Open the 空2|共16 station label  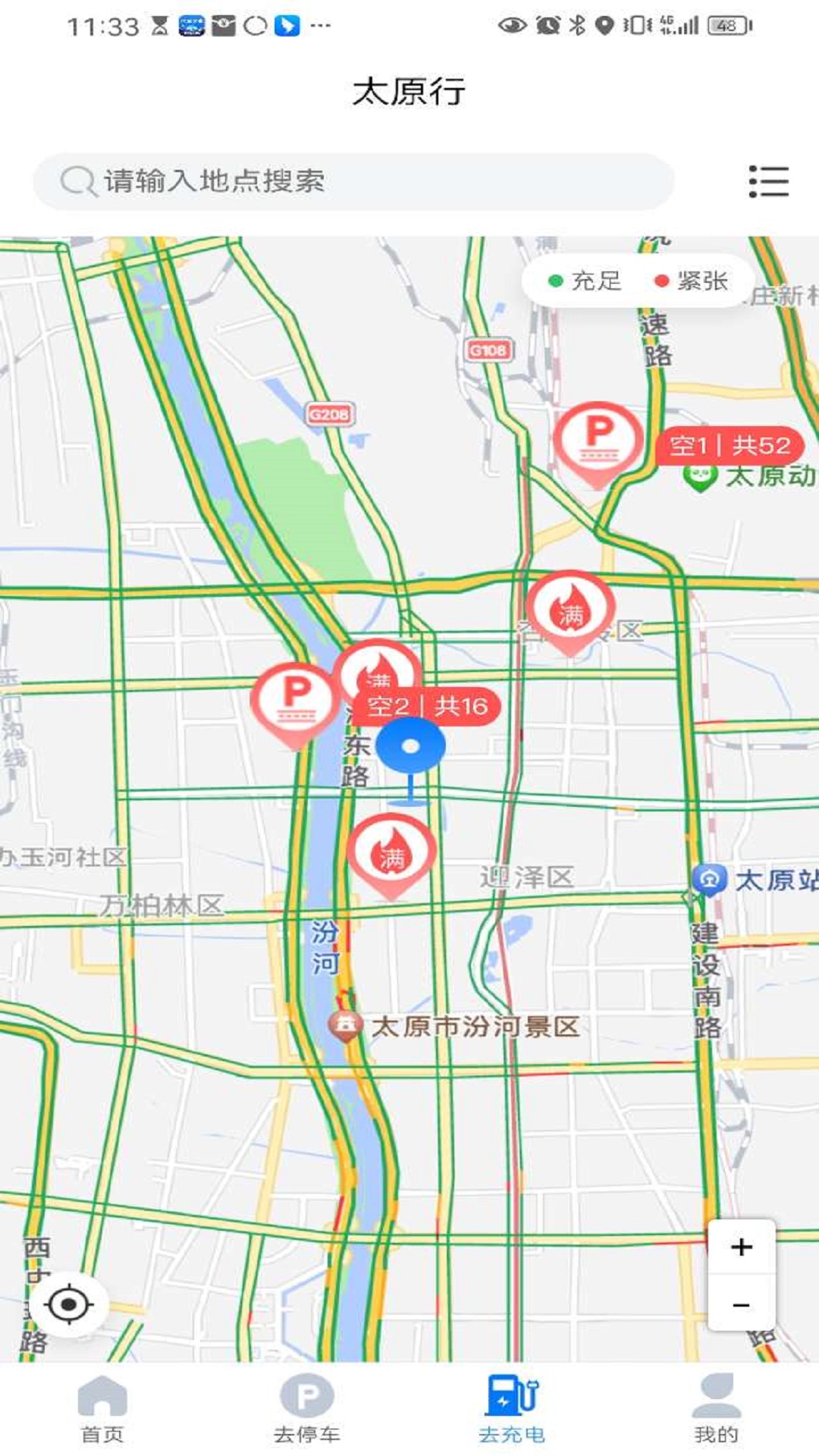pyautogui.click(x=426, y=707)
